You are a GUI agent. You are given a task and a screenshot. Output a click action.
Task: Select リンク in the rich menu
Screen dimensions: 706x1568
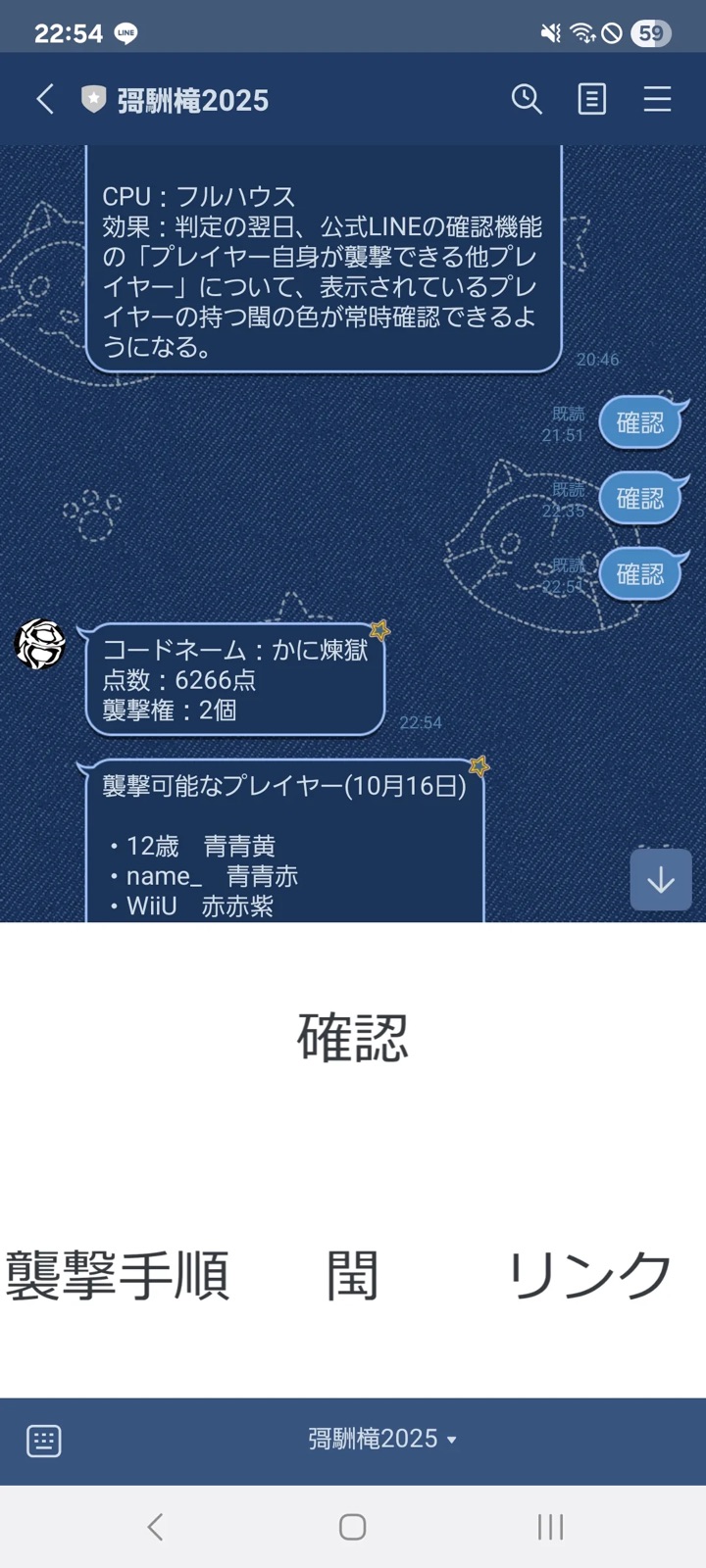[x=588, y=1275]
